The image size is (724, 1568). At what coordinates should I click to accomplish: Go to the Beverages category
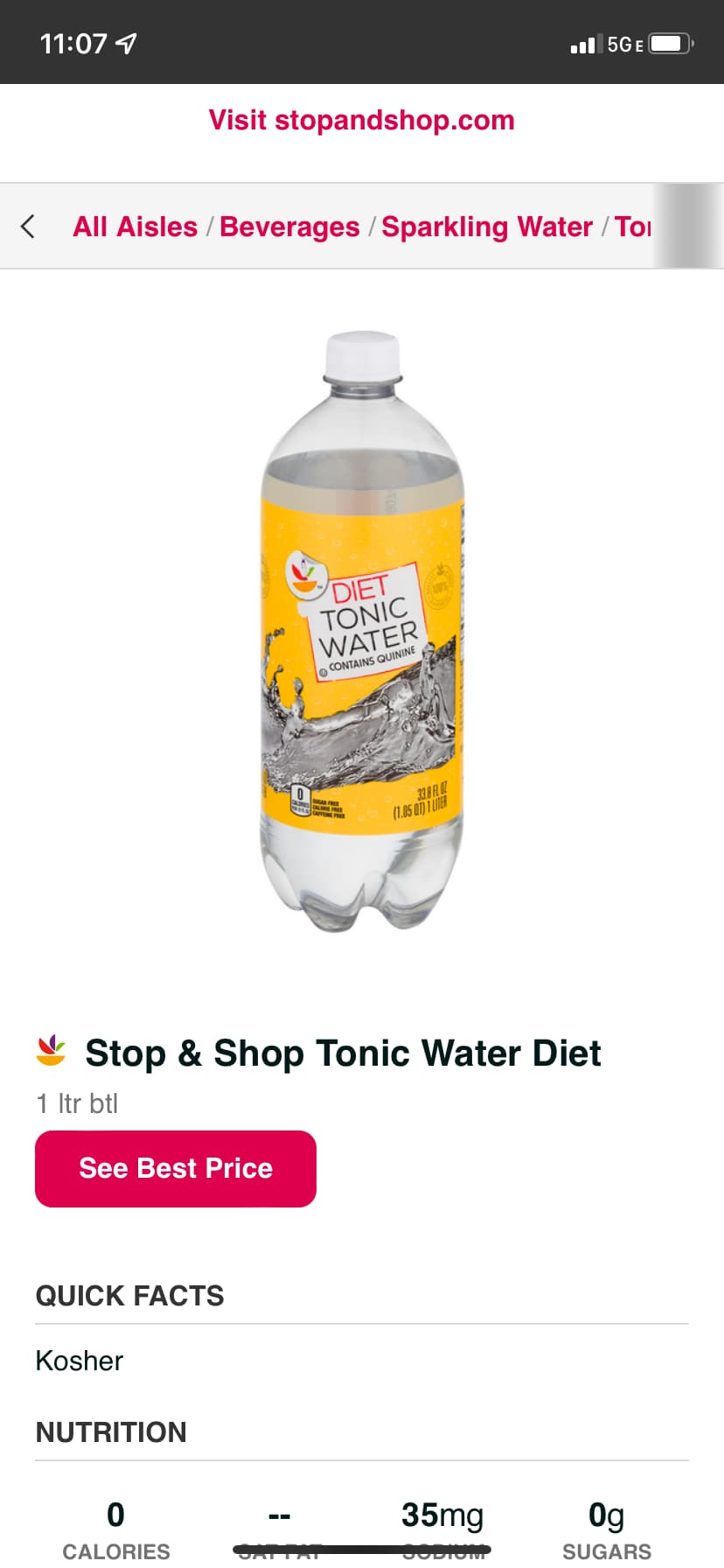point(289,227)
